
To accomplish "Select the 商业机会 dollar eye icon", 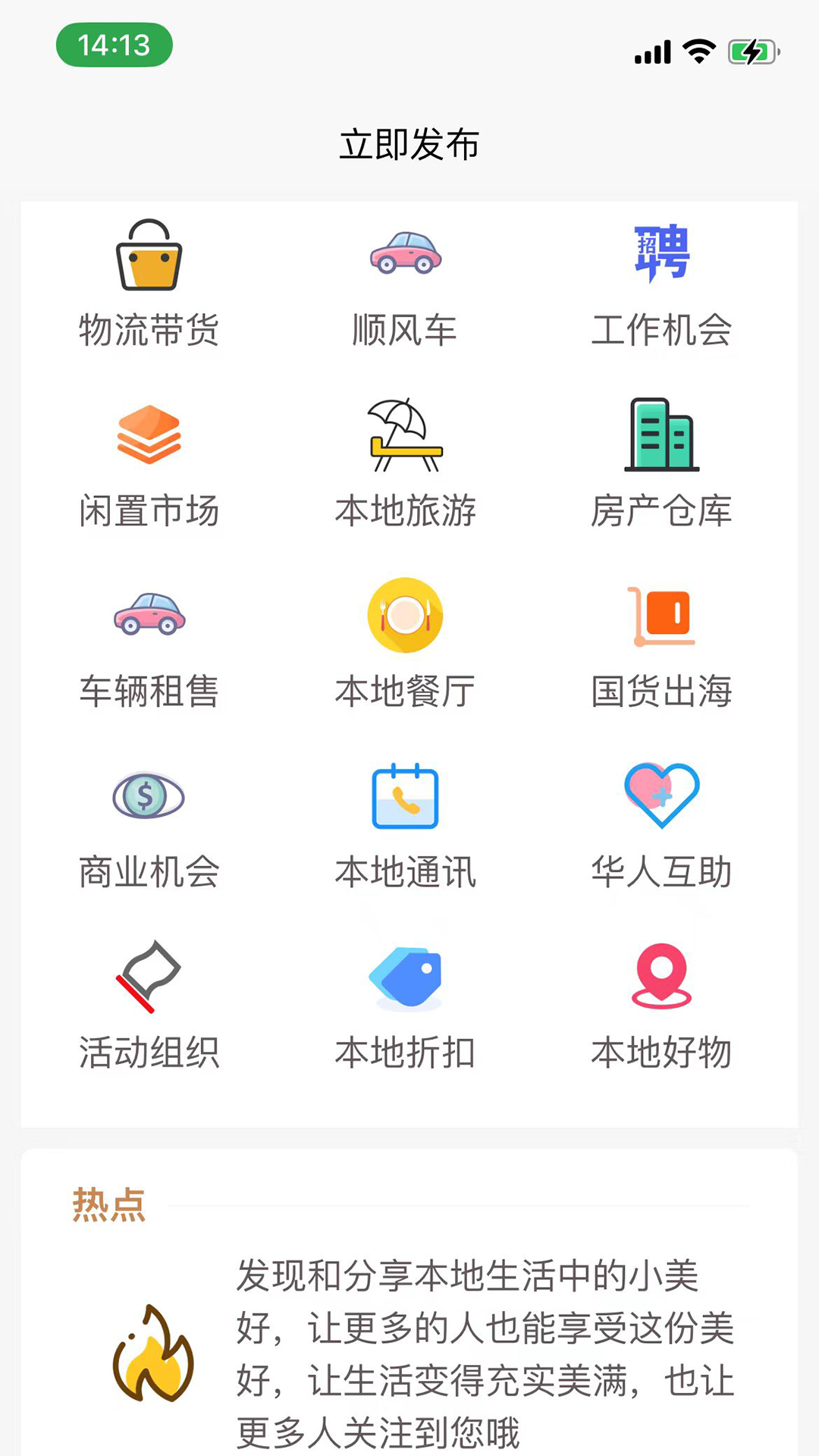I will pos(149,796).
